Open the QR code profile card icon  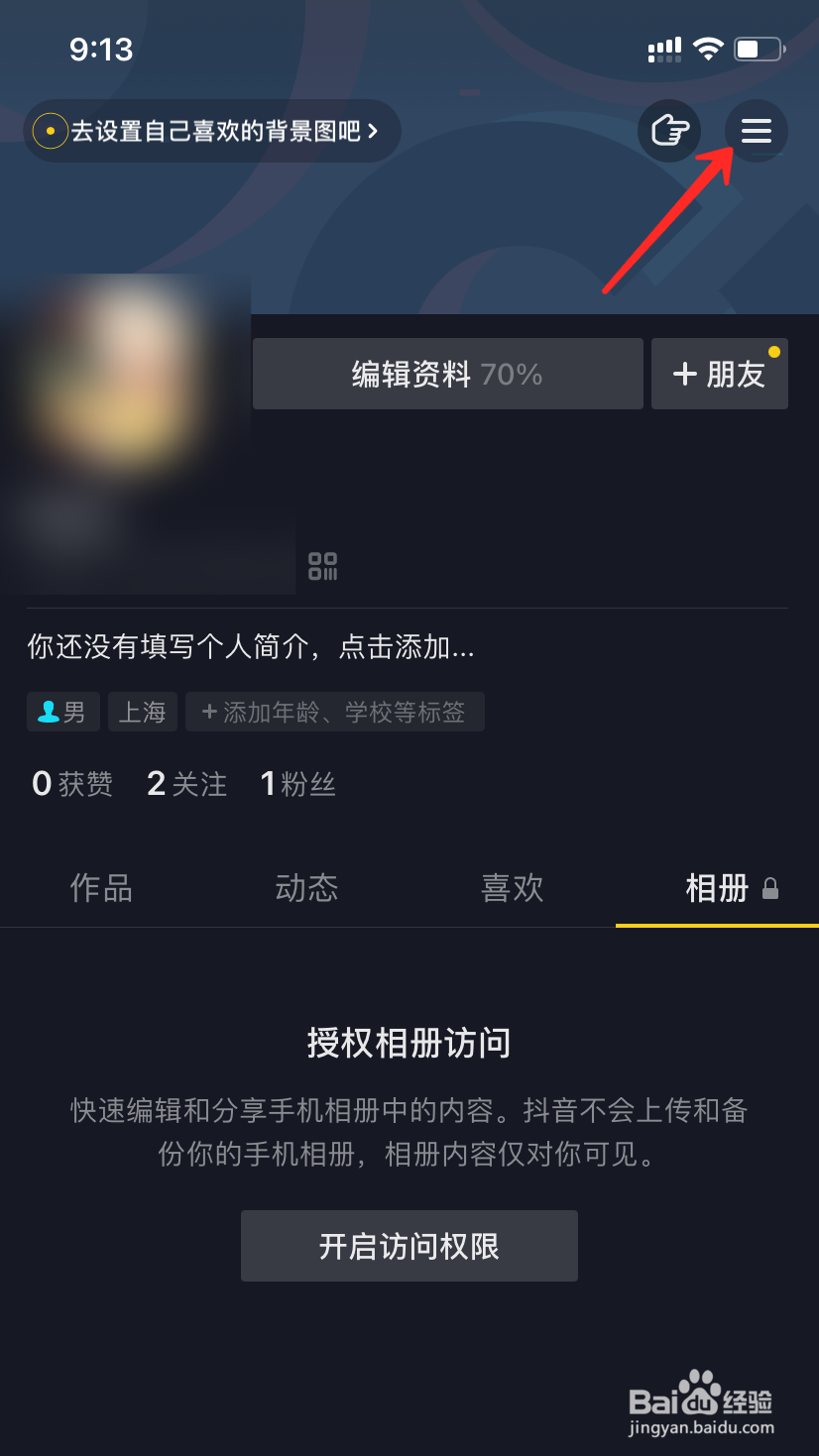pos(321,566)
